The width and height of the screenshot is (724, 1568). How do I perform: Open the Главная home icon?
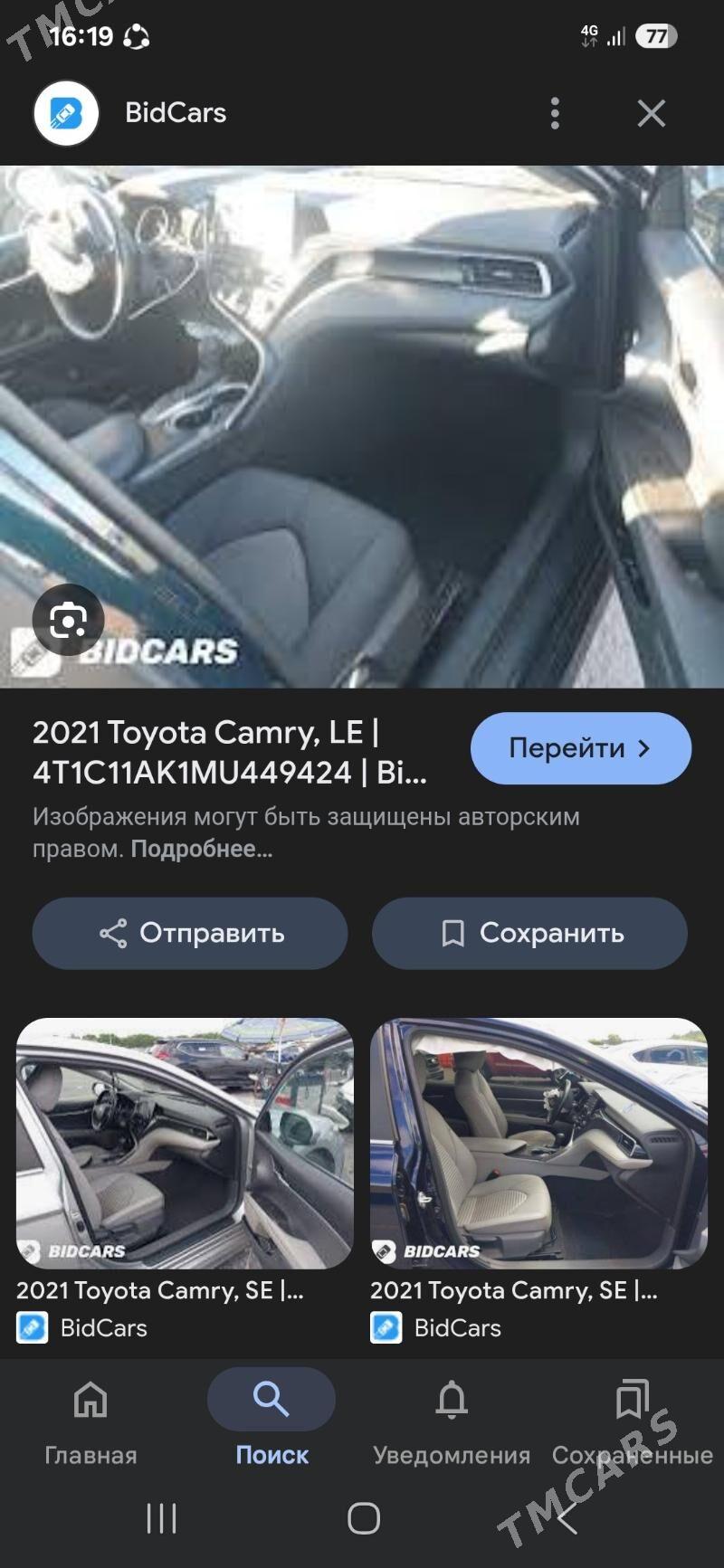coord(90,1398)
